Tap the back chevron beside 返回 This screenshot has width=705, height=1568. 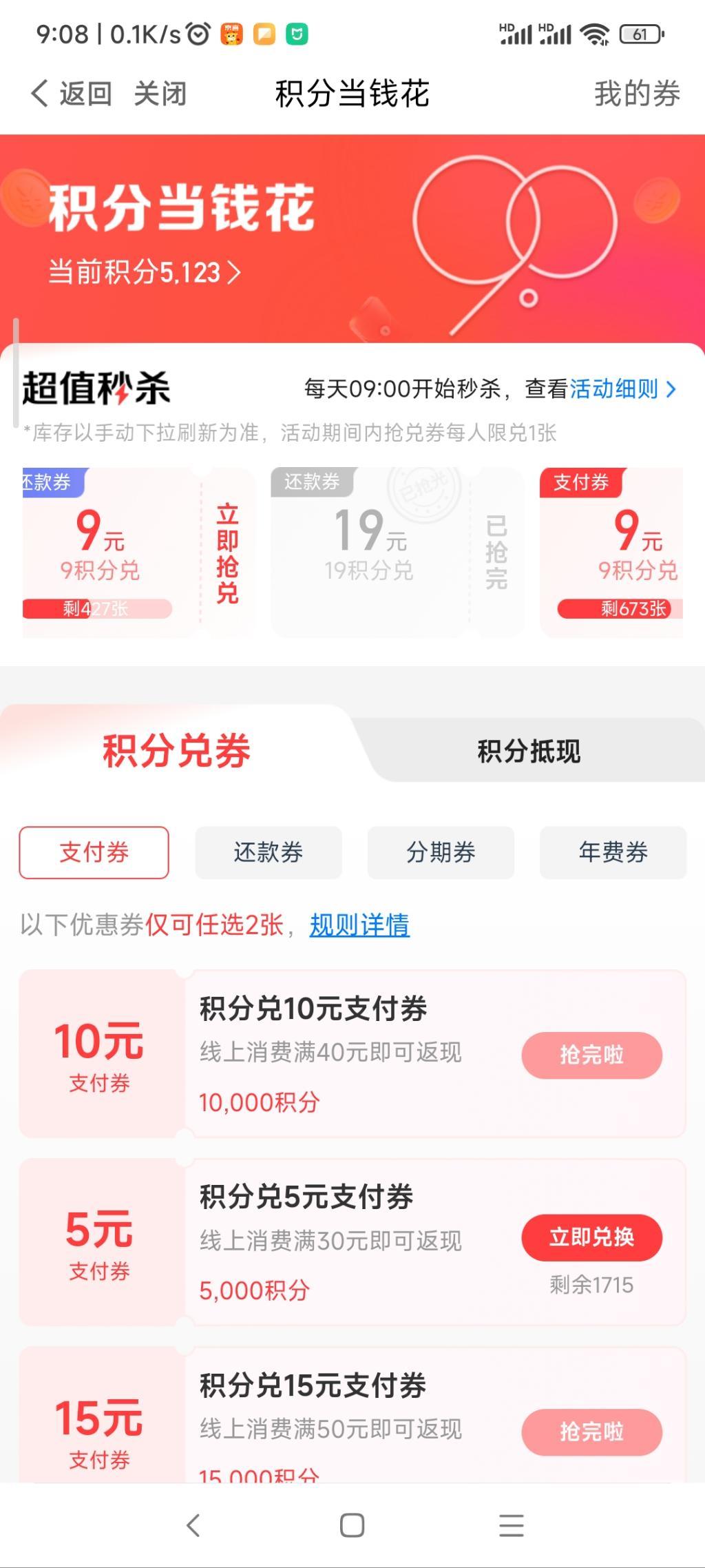click(39, 94)
